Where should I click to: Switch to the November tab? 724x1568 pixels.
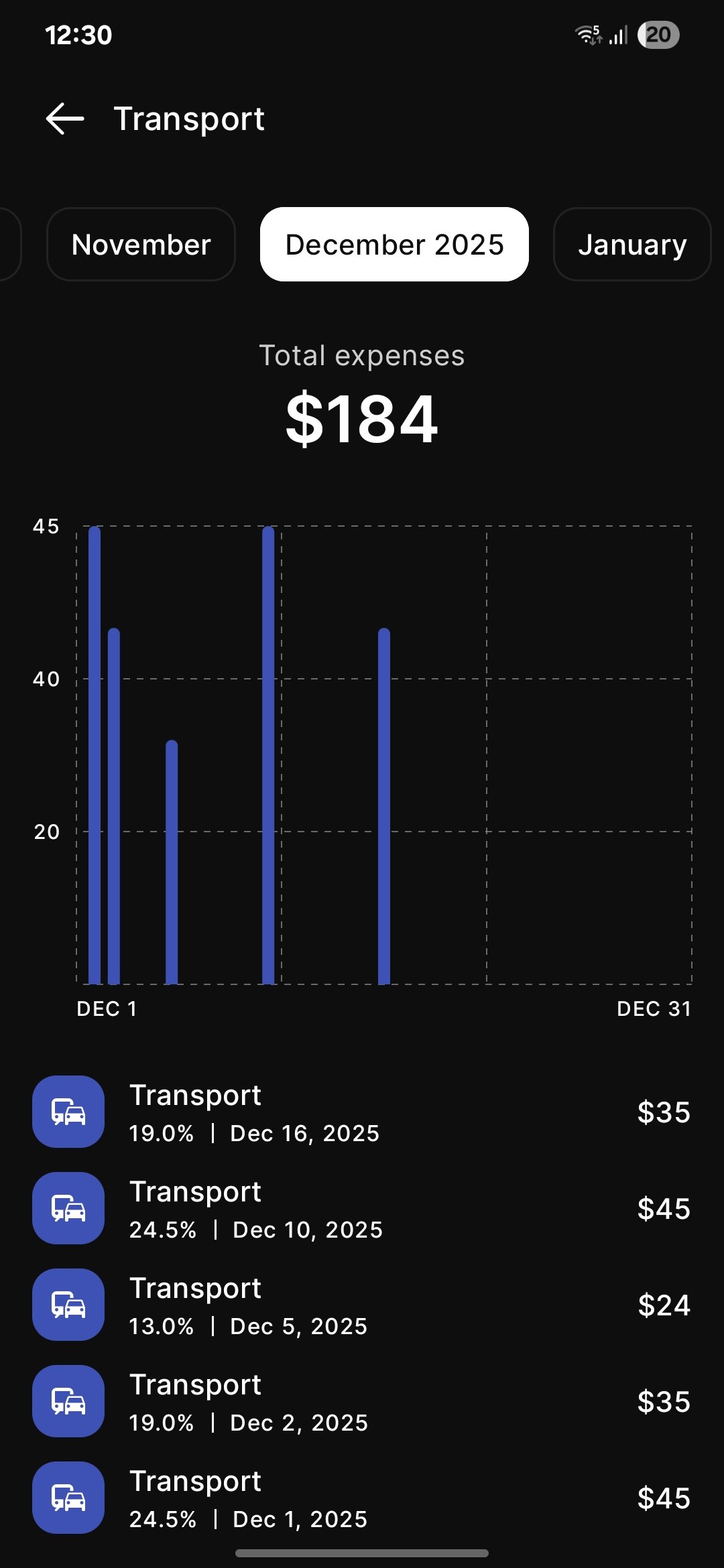[141, 245]
